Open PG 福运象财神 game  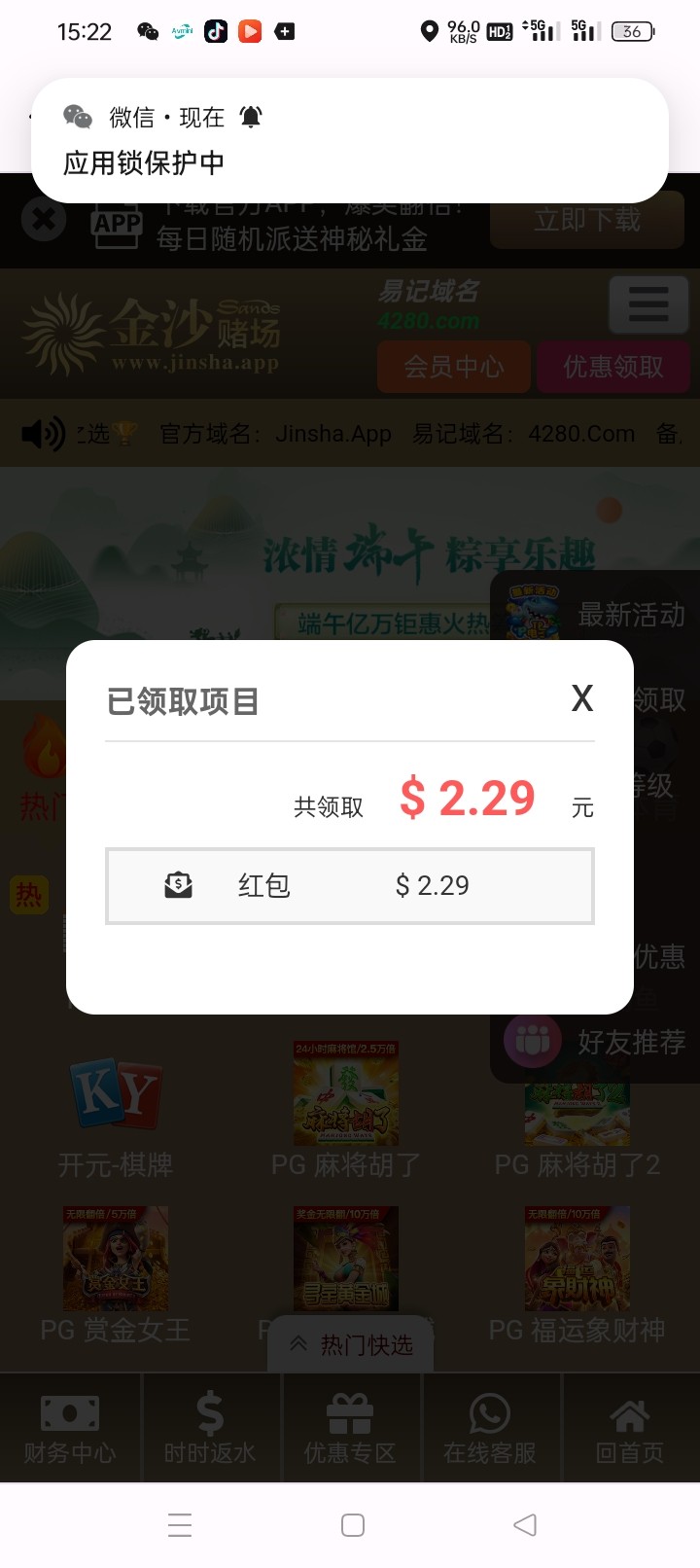(x=577, y=1274)
